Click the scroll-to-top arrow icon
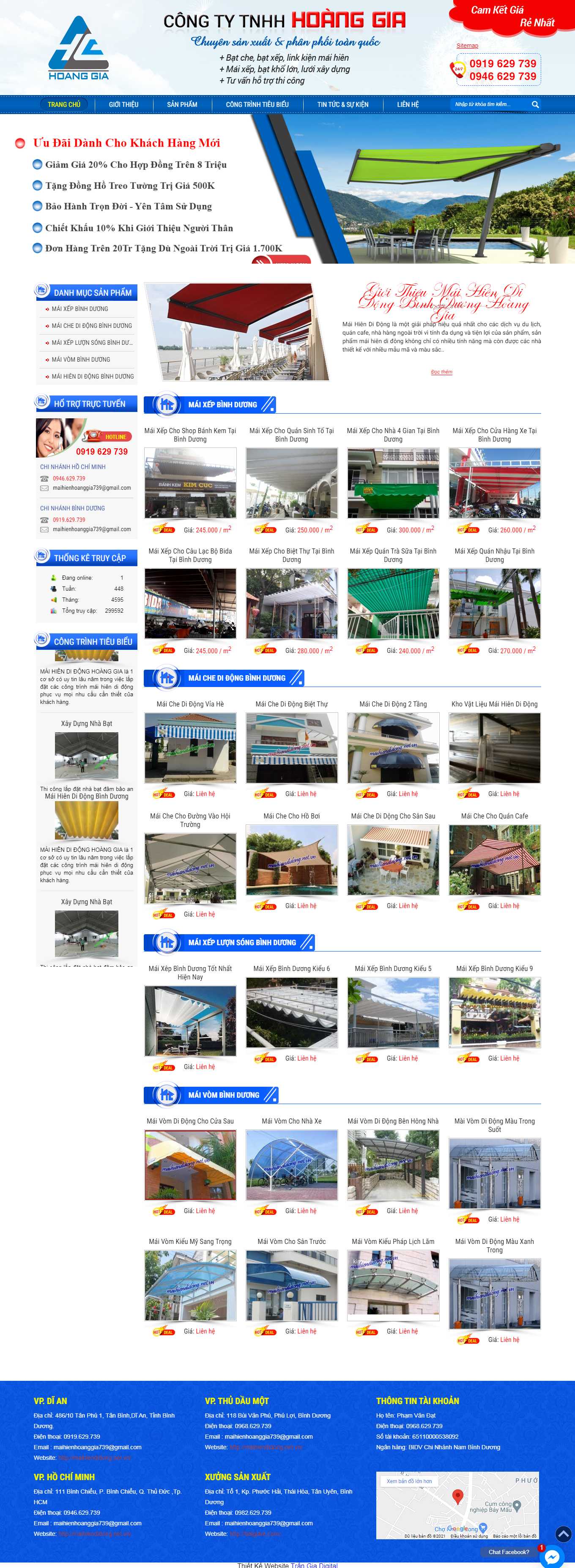This screenshot has width=575, height=1568. click(564, 1533)
